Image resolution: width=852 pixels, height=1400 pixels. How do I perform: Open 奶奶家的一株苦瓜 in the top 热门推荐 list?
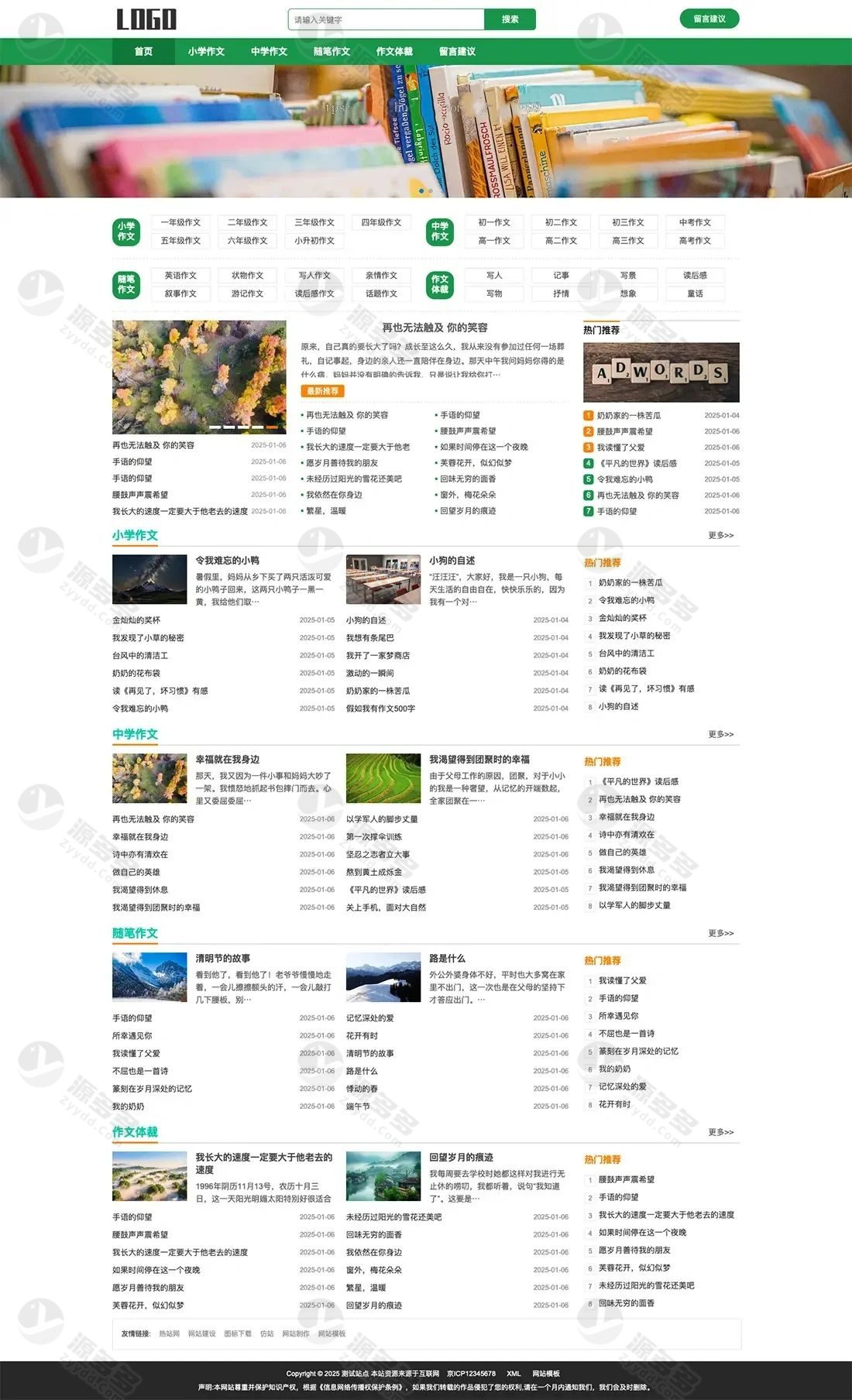point(628,416)
